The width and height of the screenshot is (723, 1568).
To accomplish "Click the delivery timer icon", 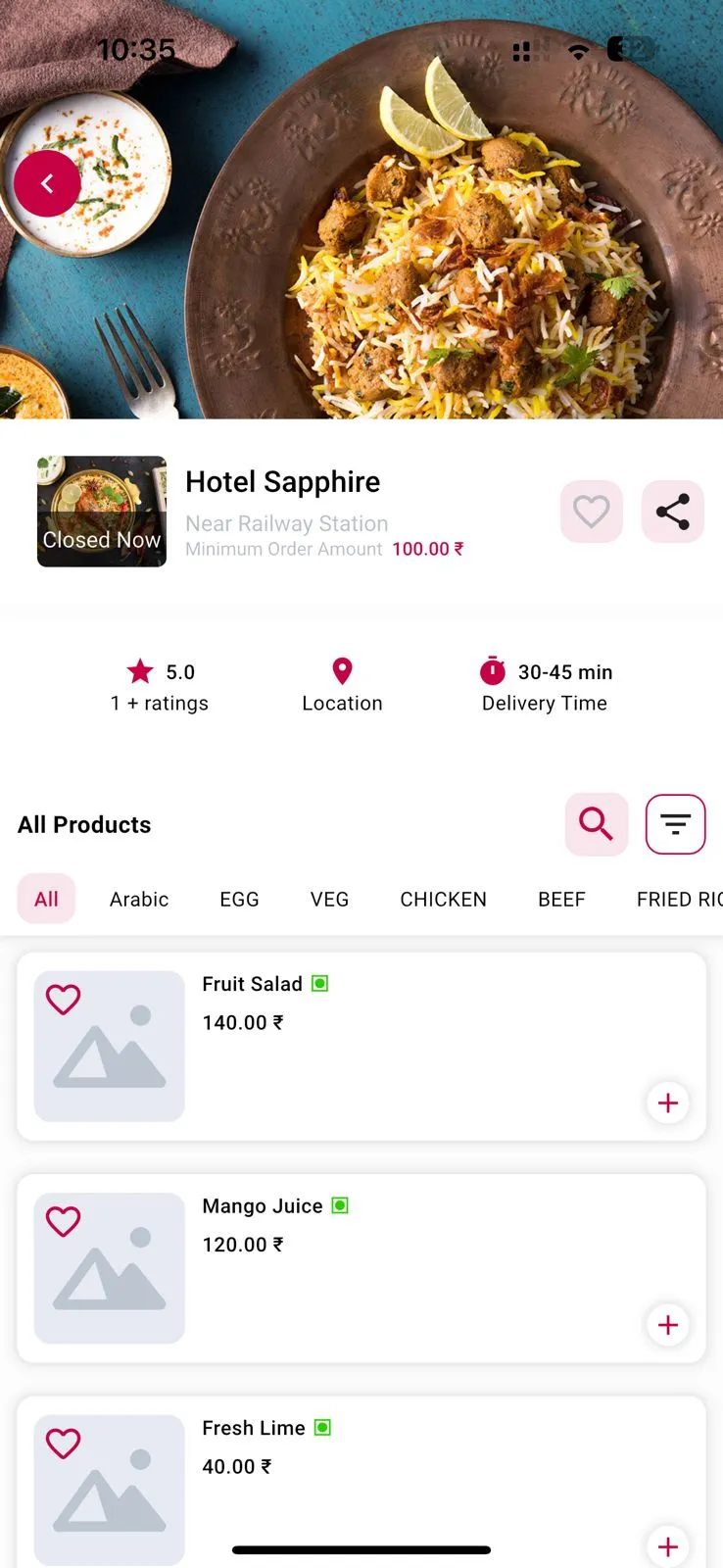I will 493,670.
